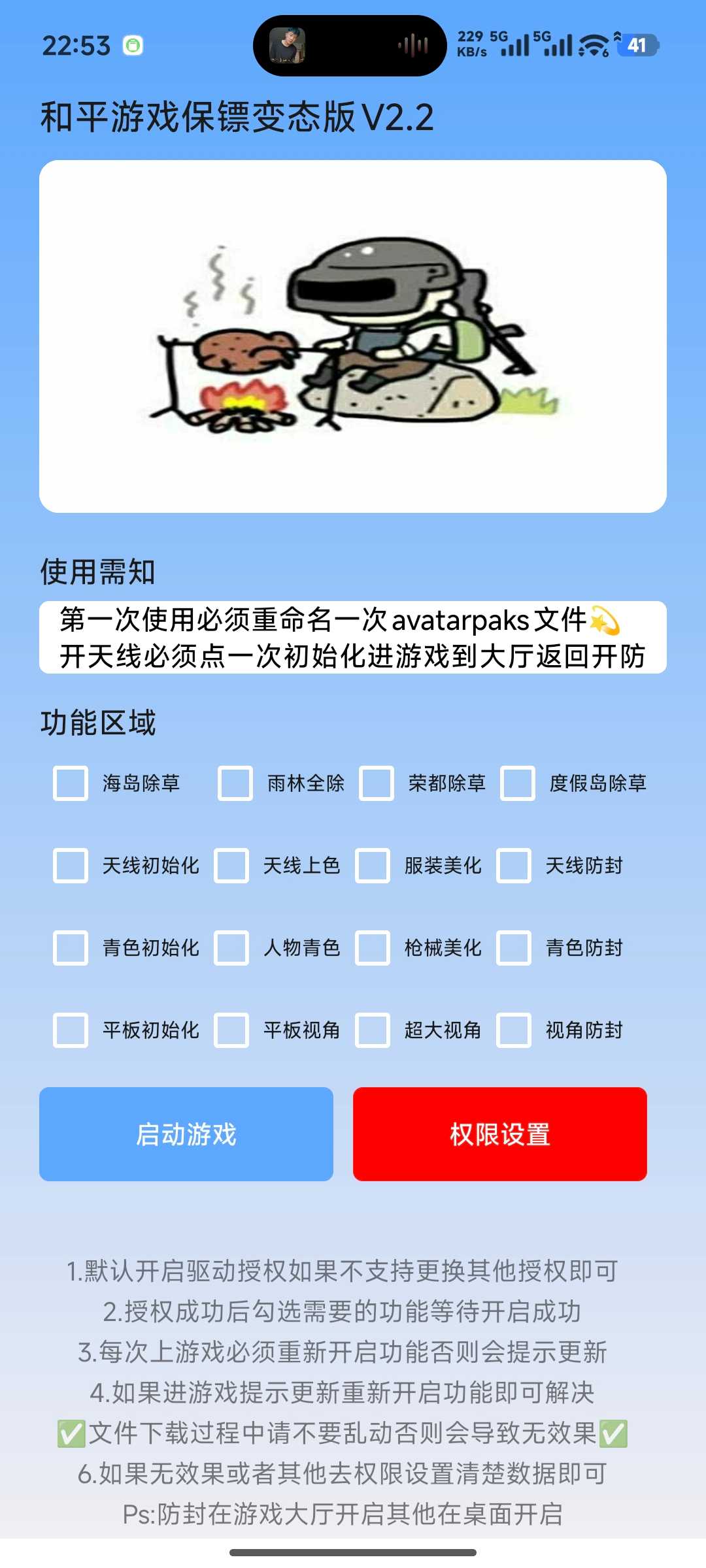This screenshot has width=706, height=1568.
Task: Enable the 枪械美化 option
Action: point(373,948)
